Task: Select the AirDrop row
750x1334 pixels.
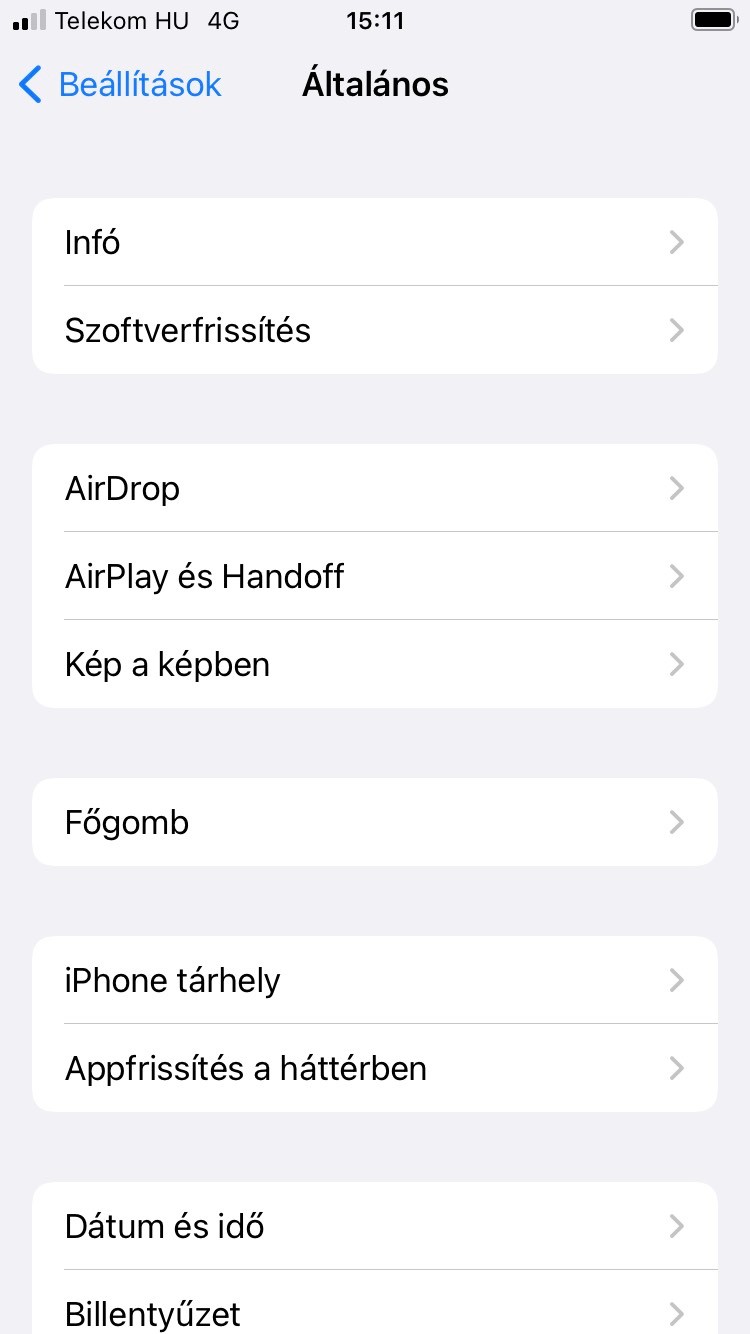Action: tap(374, 488)
